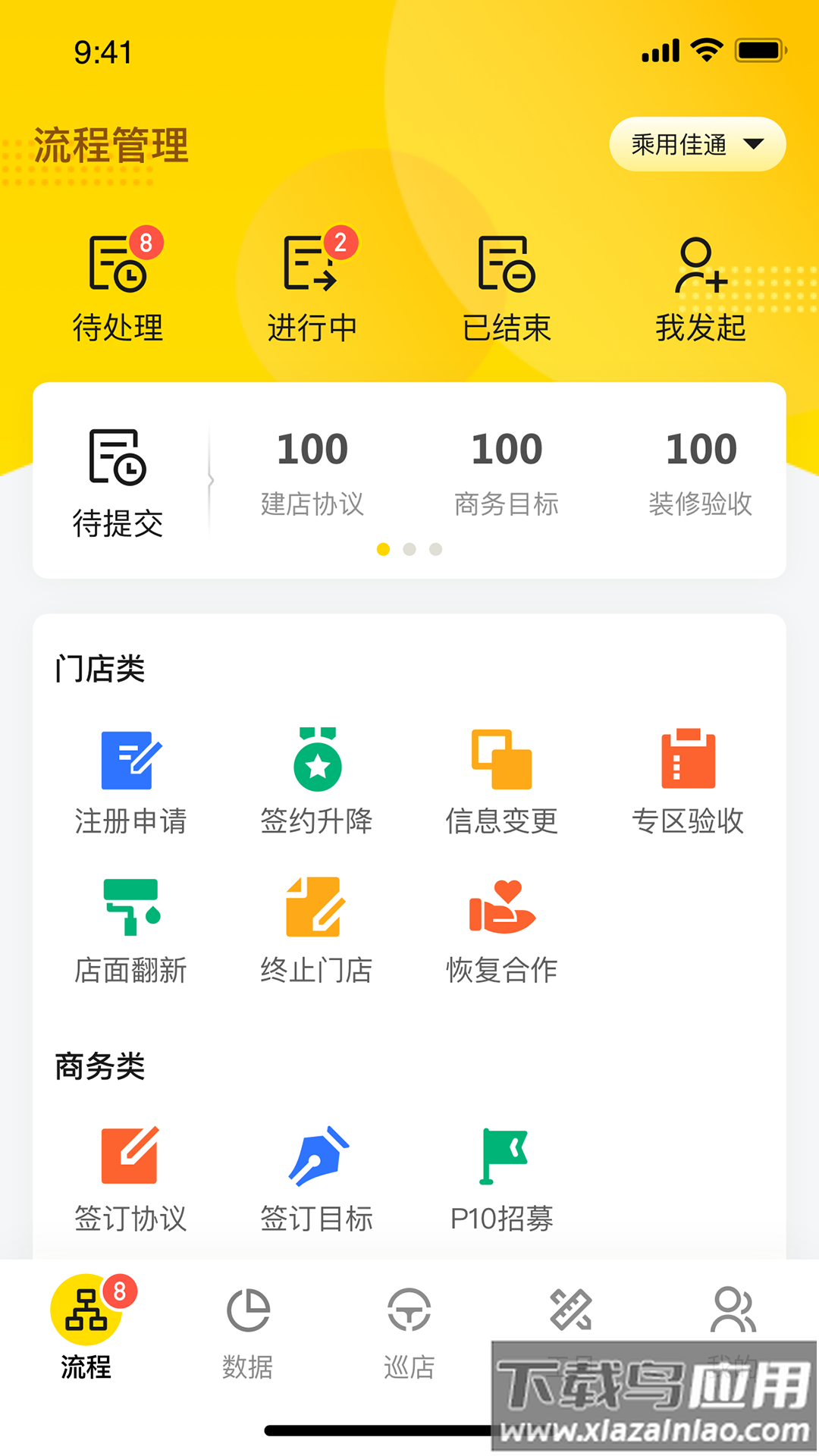Tap the 建店协议 count of 100
Screen dimensions: 819x1456
pyautogui.click(x=313, y=470)
